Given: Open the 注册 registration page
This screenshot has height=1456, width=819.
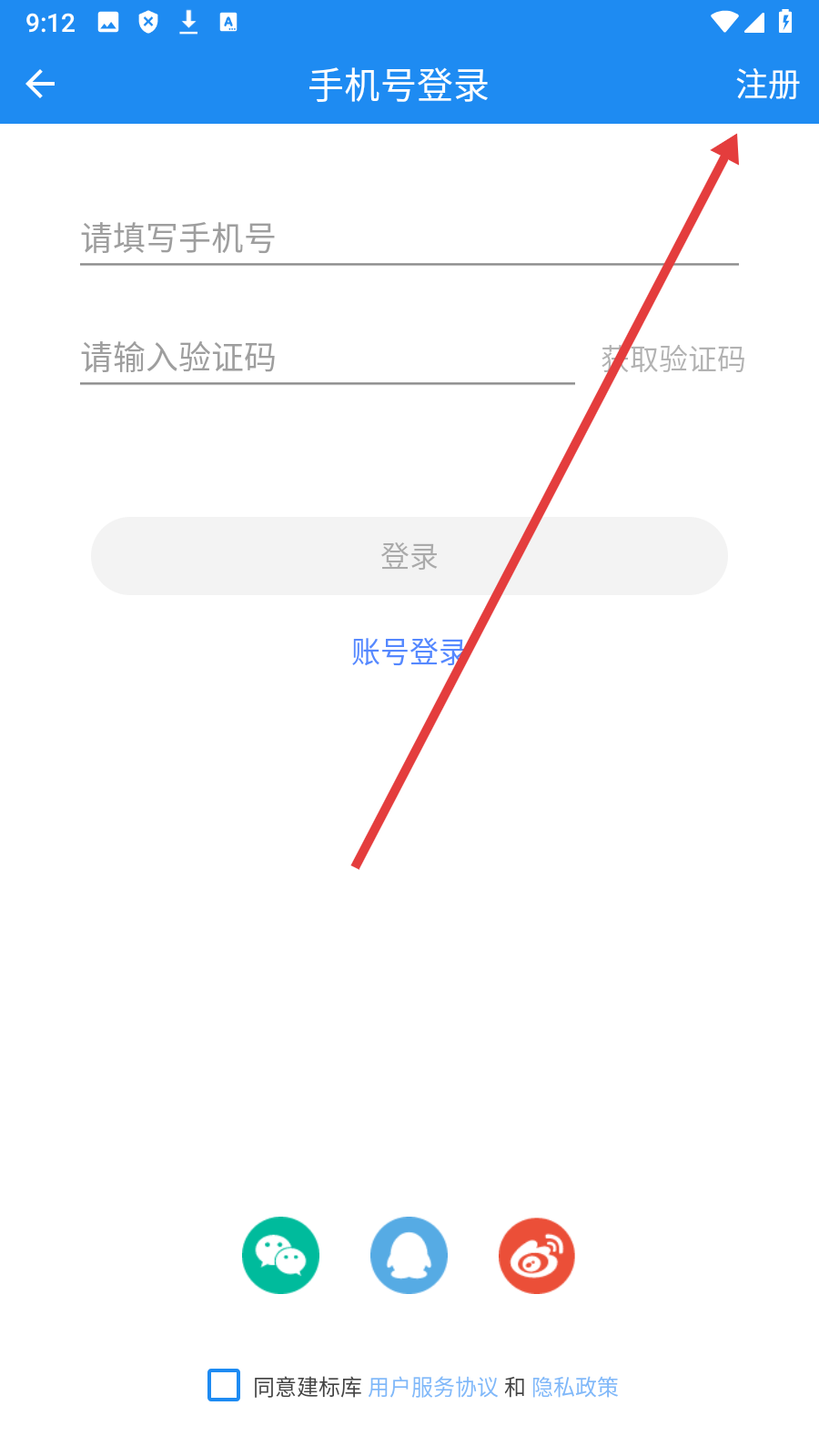Looking at the screenshot, I should coord(767,85).
